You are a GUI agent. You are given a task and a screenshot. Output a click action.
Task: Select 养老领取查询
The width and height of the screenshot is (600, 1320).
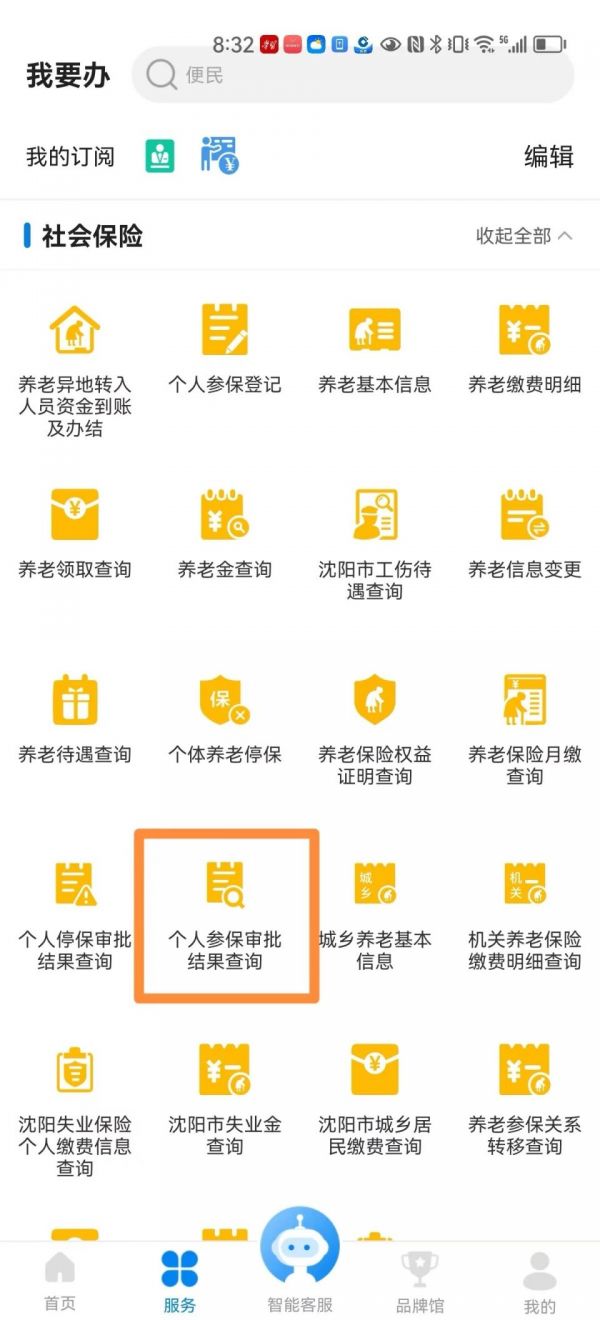pos(75,537)
